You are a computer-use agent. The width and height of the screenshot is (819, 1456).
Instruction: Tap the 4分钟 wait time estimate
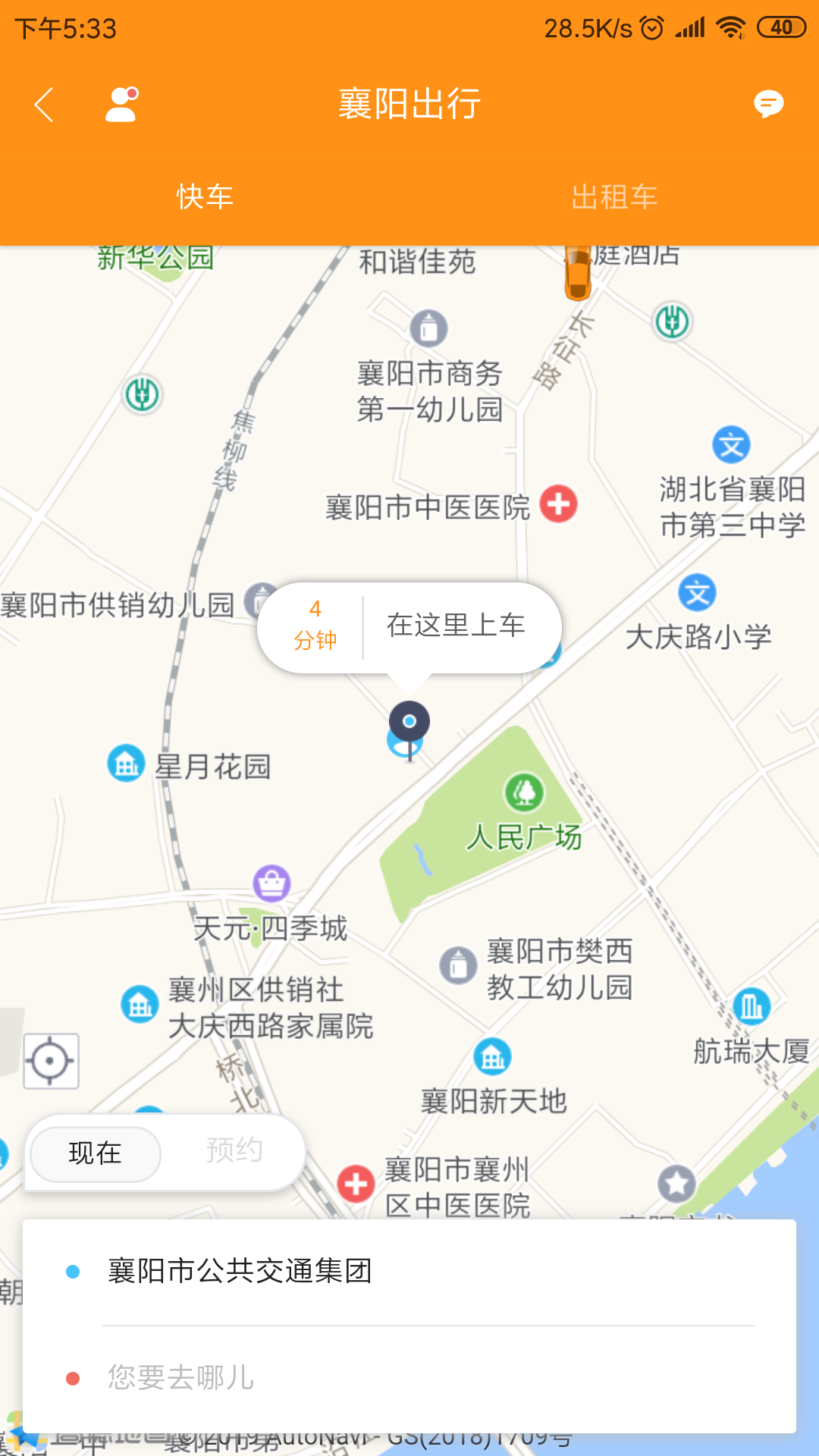[x=315, y=626]
